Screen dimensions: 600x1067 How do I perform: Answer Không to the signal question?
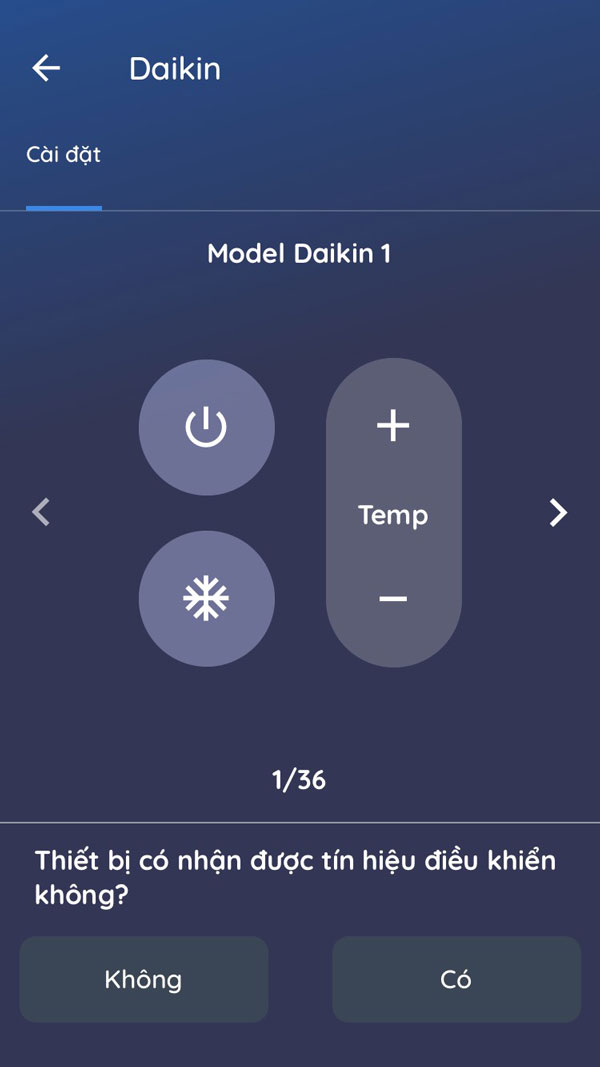[143, 979]
